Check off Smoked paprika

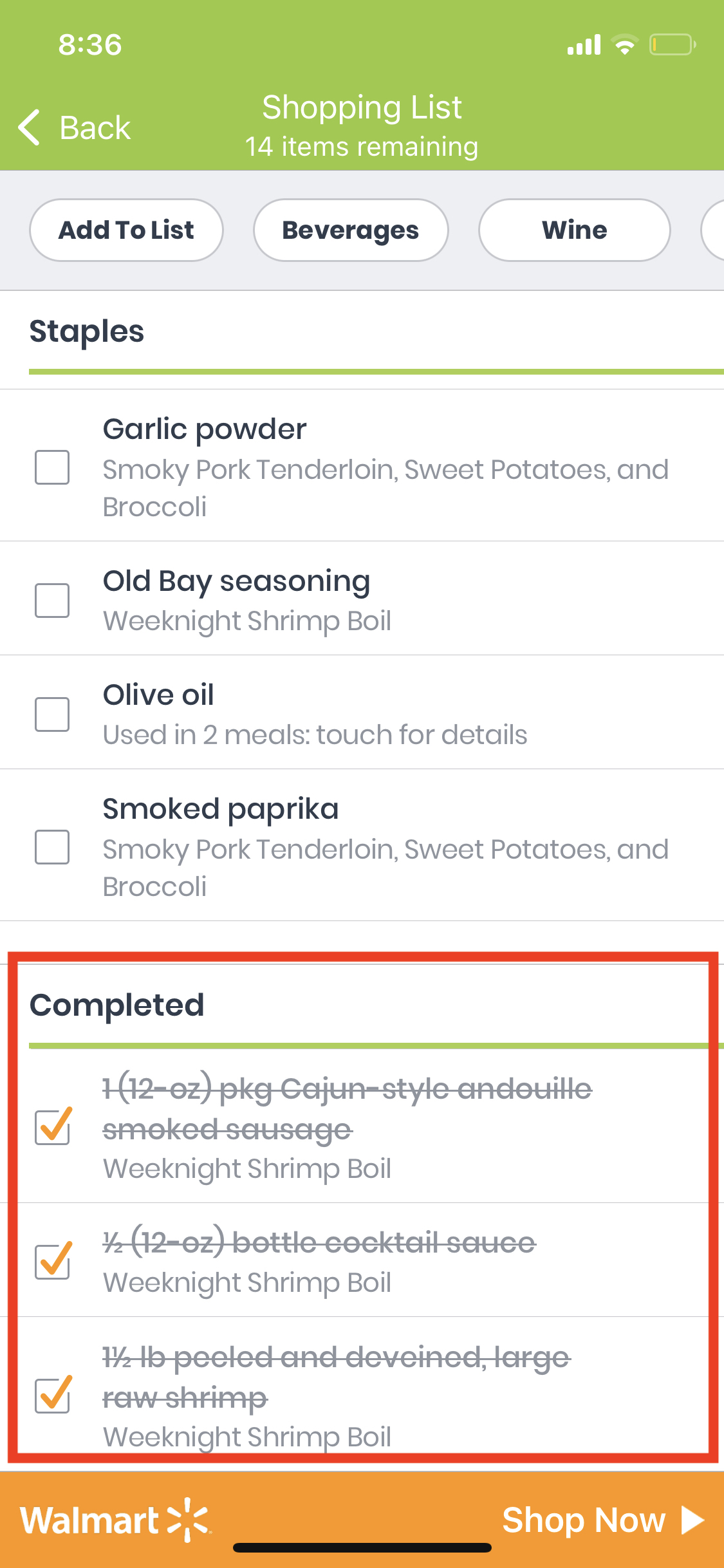(x=52, y=846)
